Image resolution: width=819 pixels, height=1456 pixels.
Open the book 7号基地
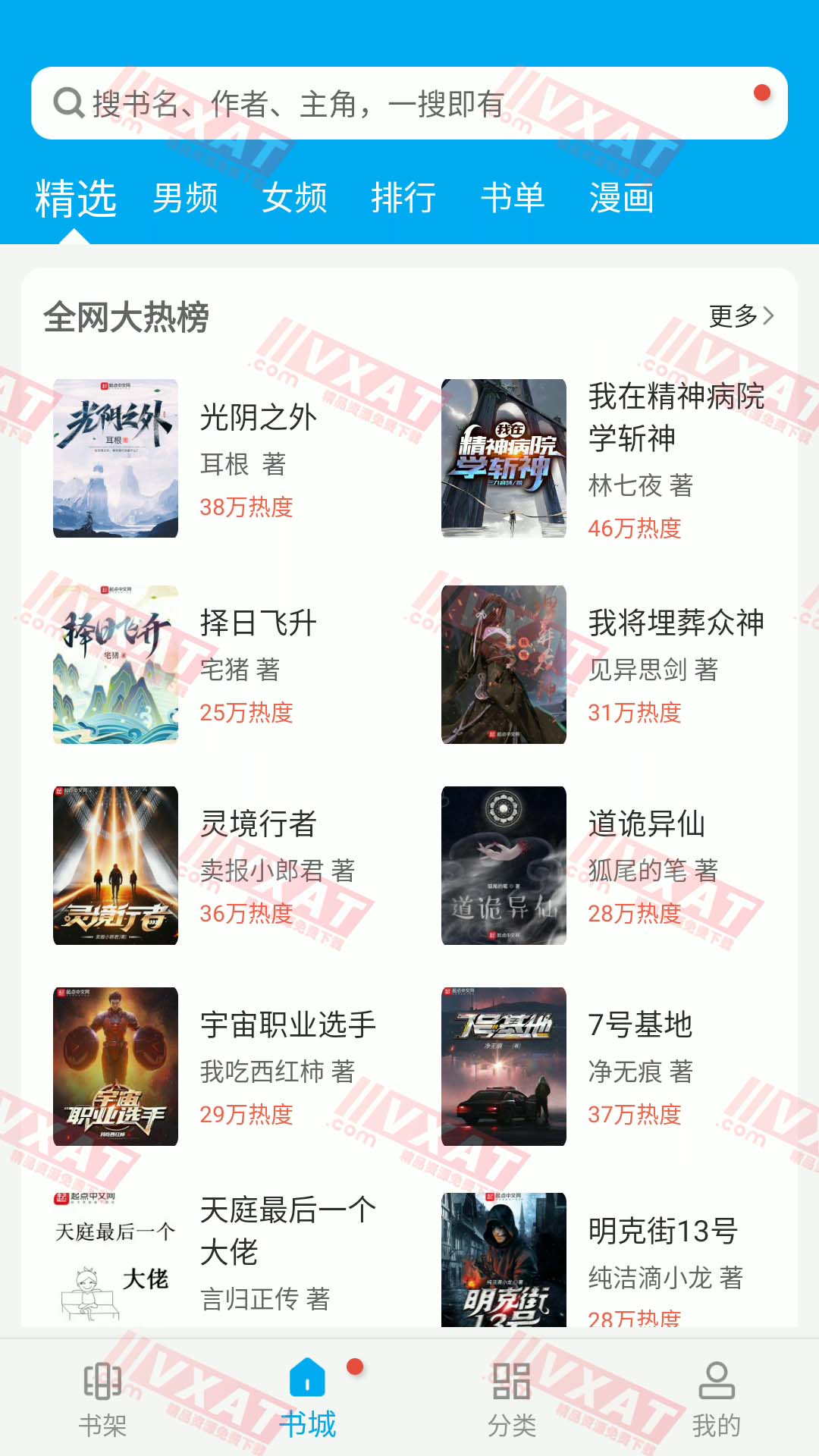[x=640, y=1025]
